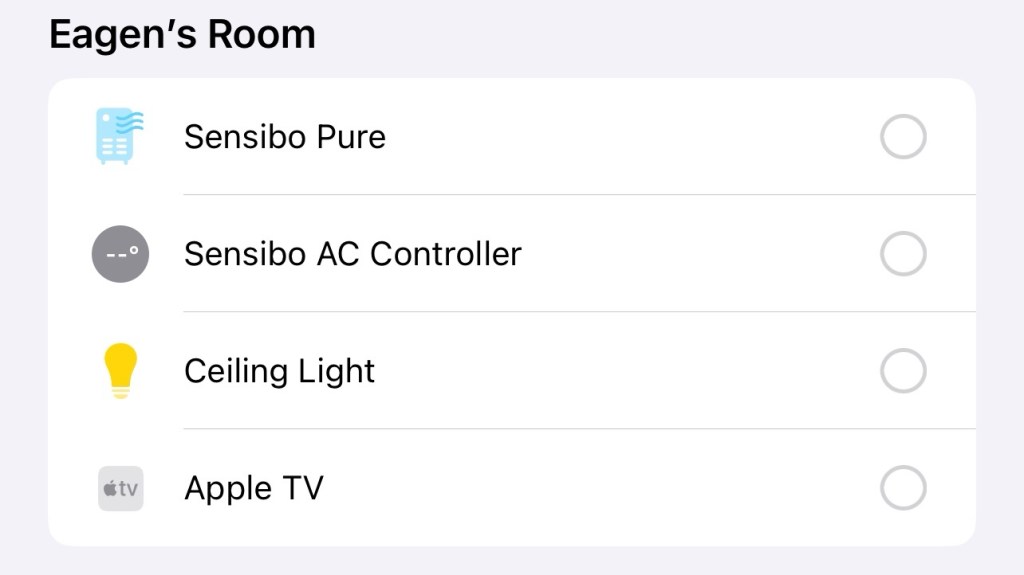This screenshot has height=575, width=1024.
Task: Select Sensibo Pure accessory
Action: click(x=902, y=137)
